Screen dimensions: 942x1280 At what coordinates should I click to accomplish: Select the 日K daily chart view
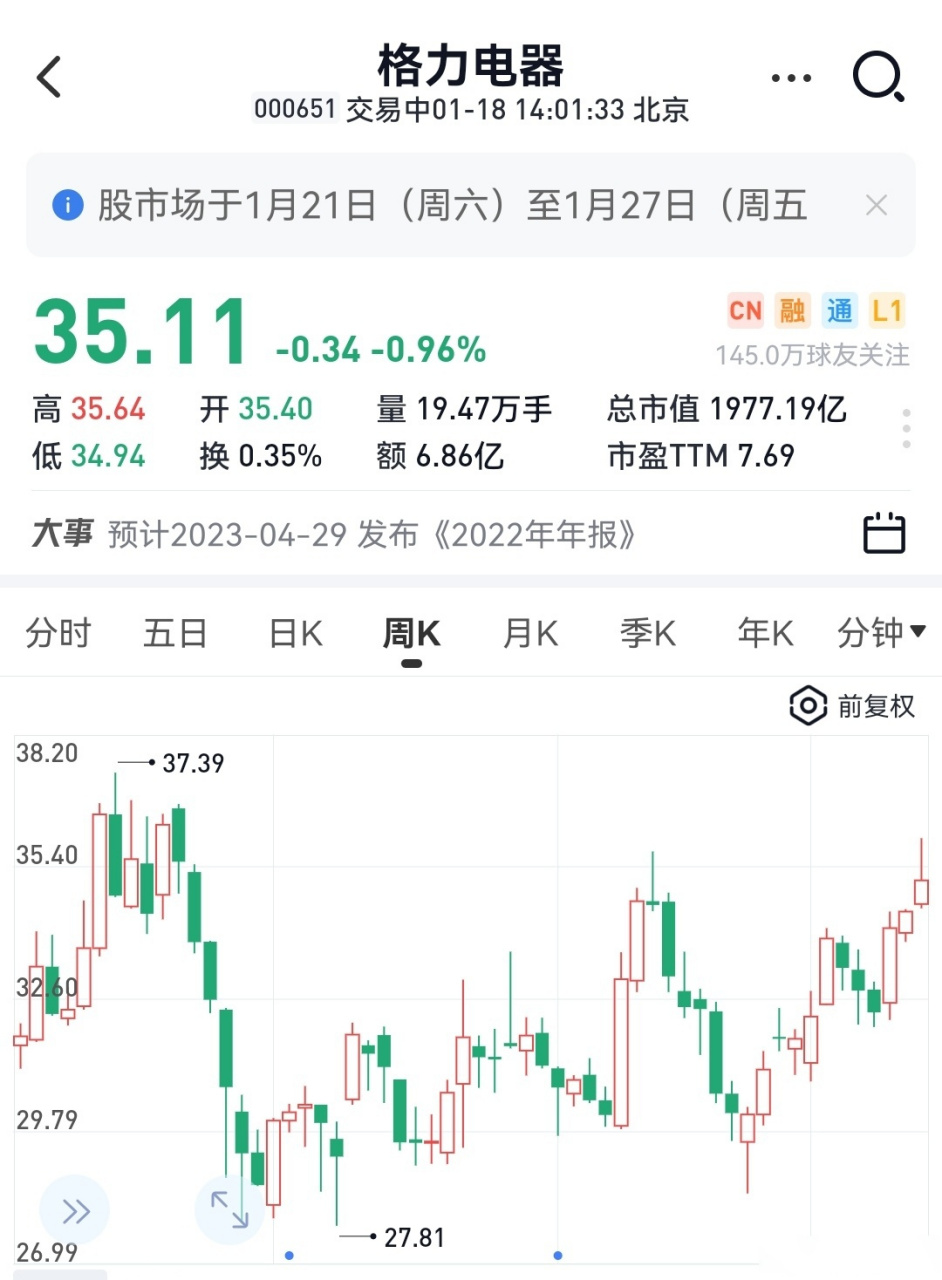tap(293, 632)
